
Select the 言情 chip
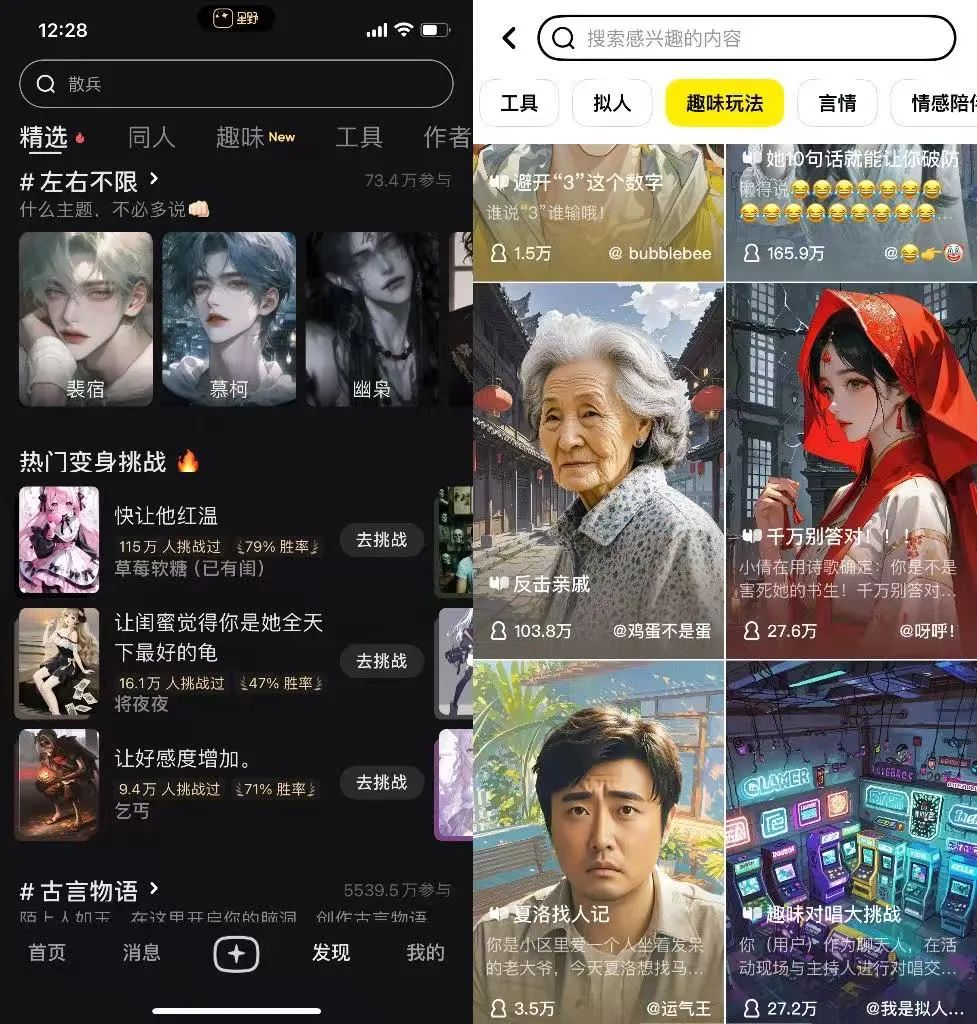click(x=837, y=103)
